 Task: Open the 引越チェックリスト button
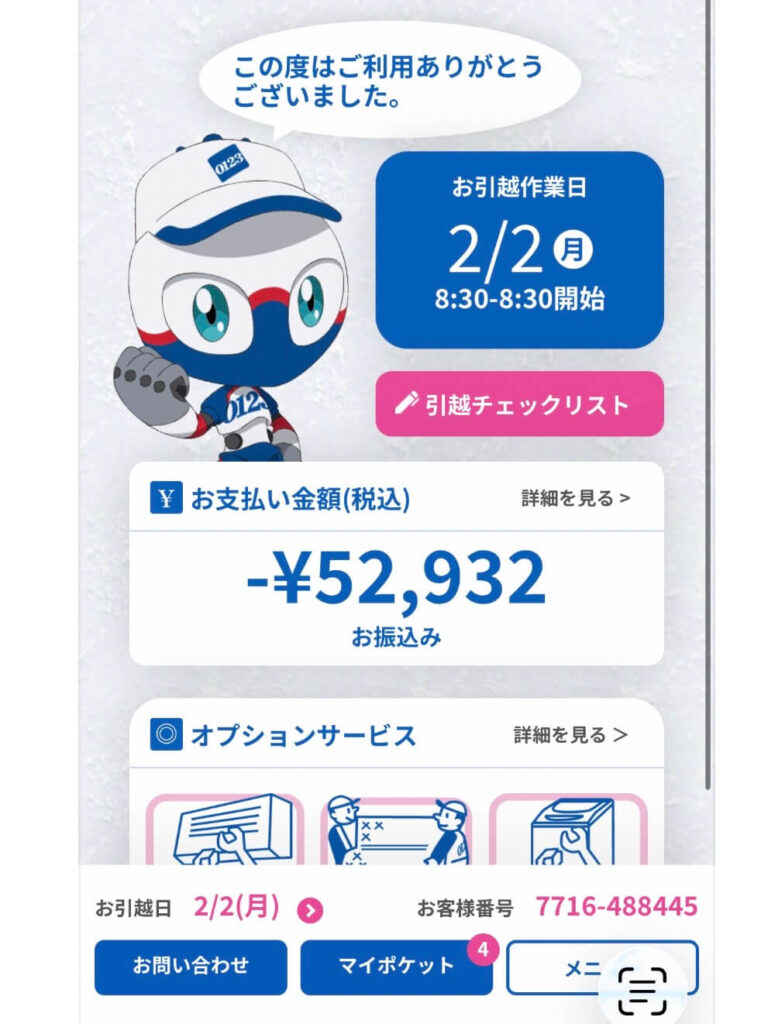click(x=519, y=404)
